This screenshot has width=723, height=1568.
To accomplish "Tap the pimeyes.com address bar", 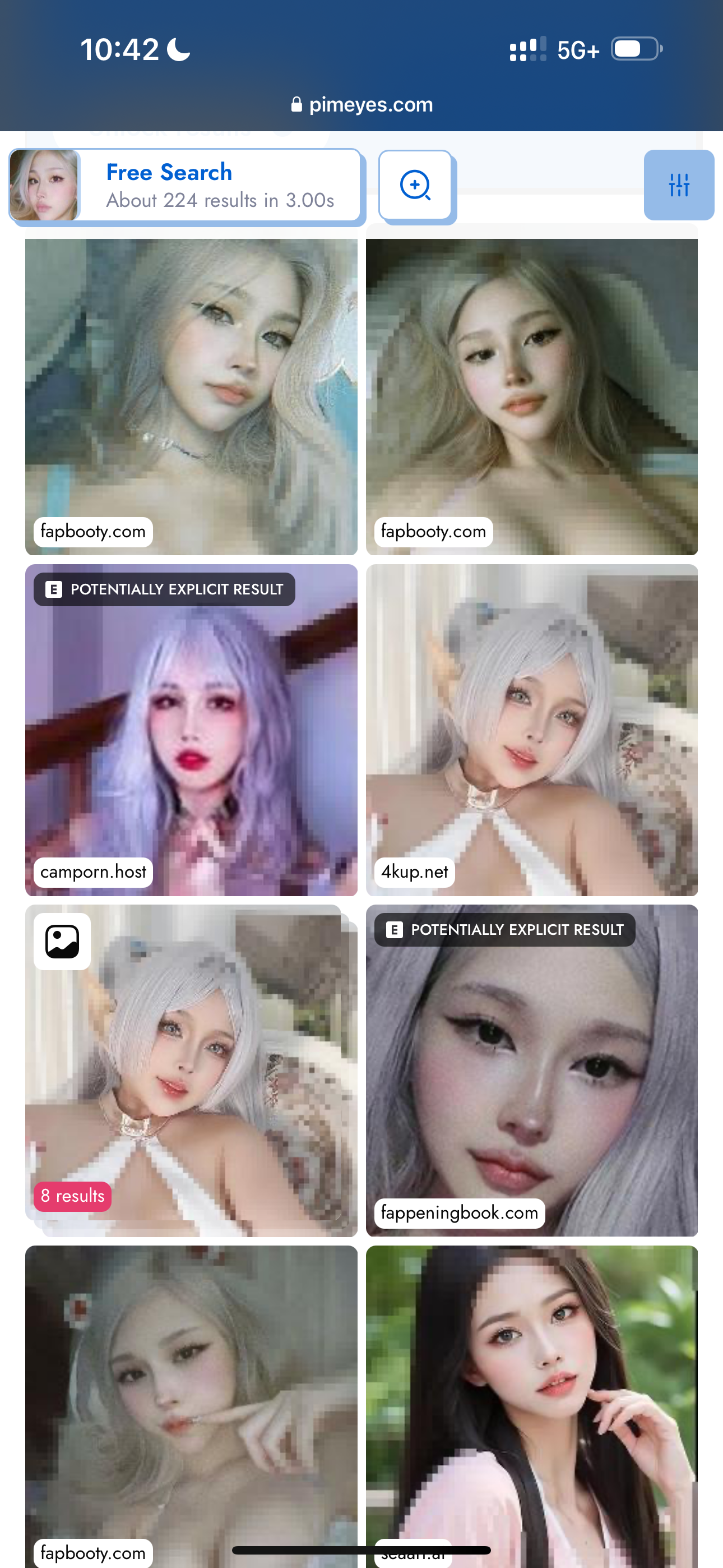I will (x=362, y=105).
